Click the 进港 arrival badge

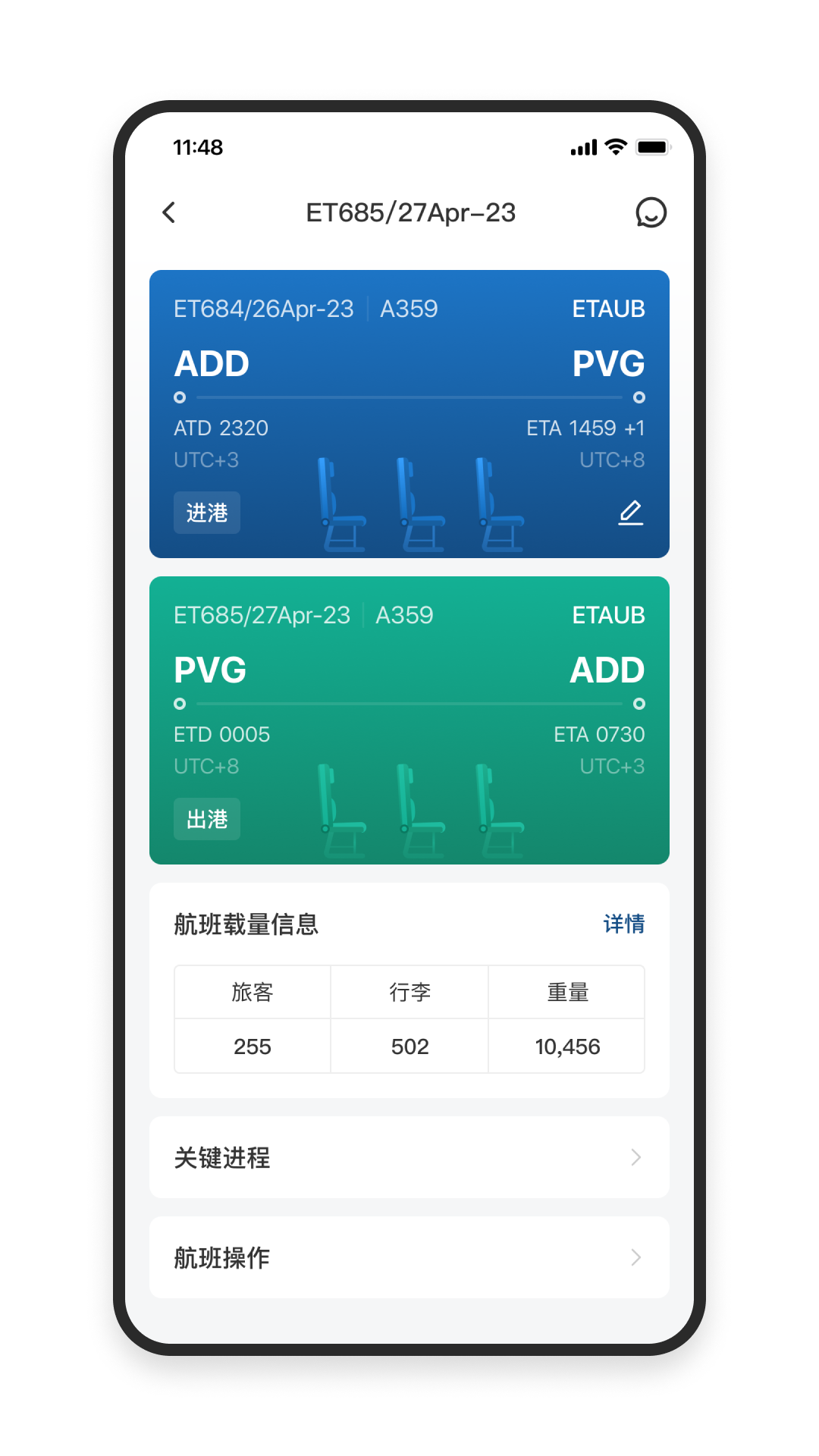(206, 513)
